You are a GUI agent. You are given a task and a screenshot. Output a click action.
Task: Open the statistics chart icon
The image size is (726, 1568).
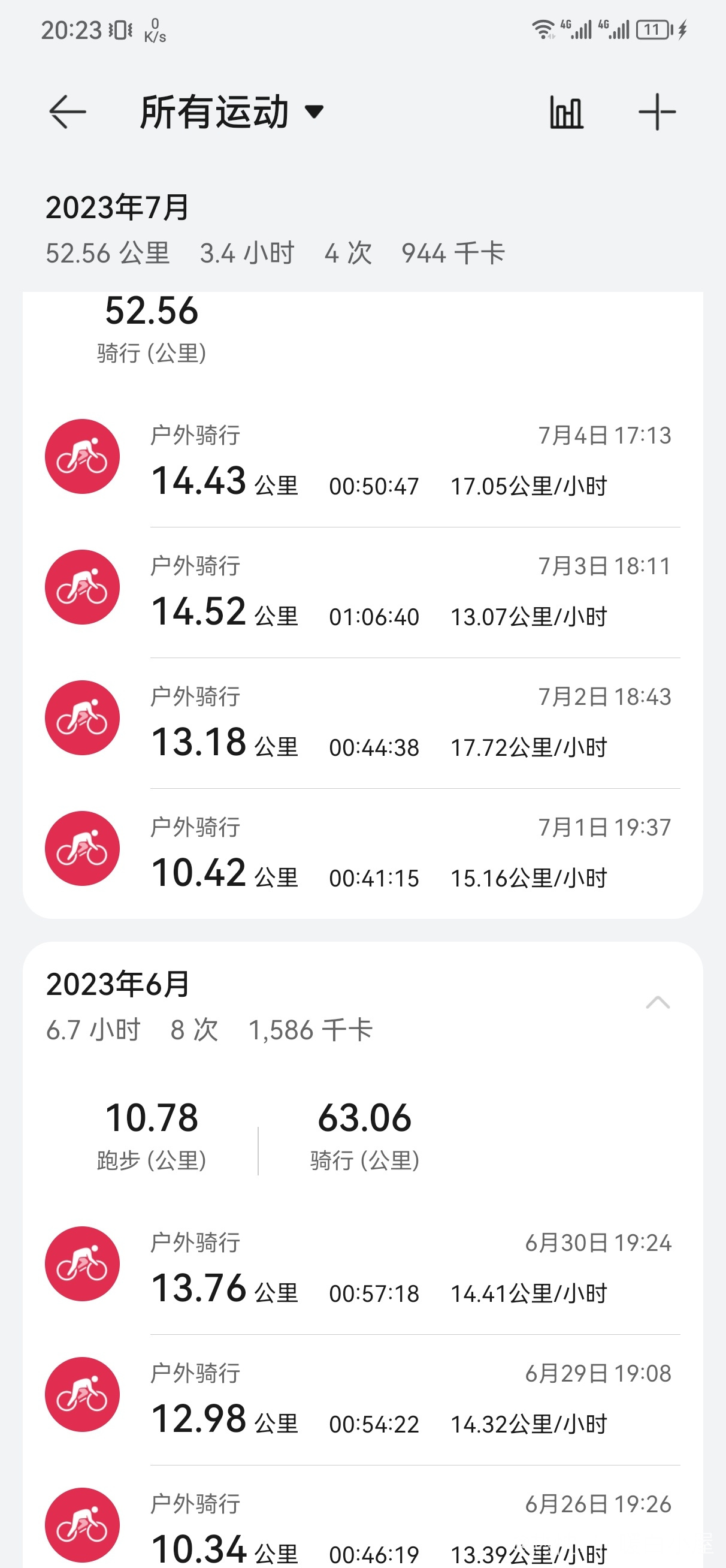point(566,112)
